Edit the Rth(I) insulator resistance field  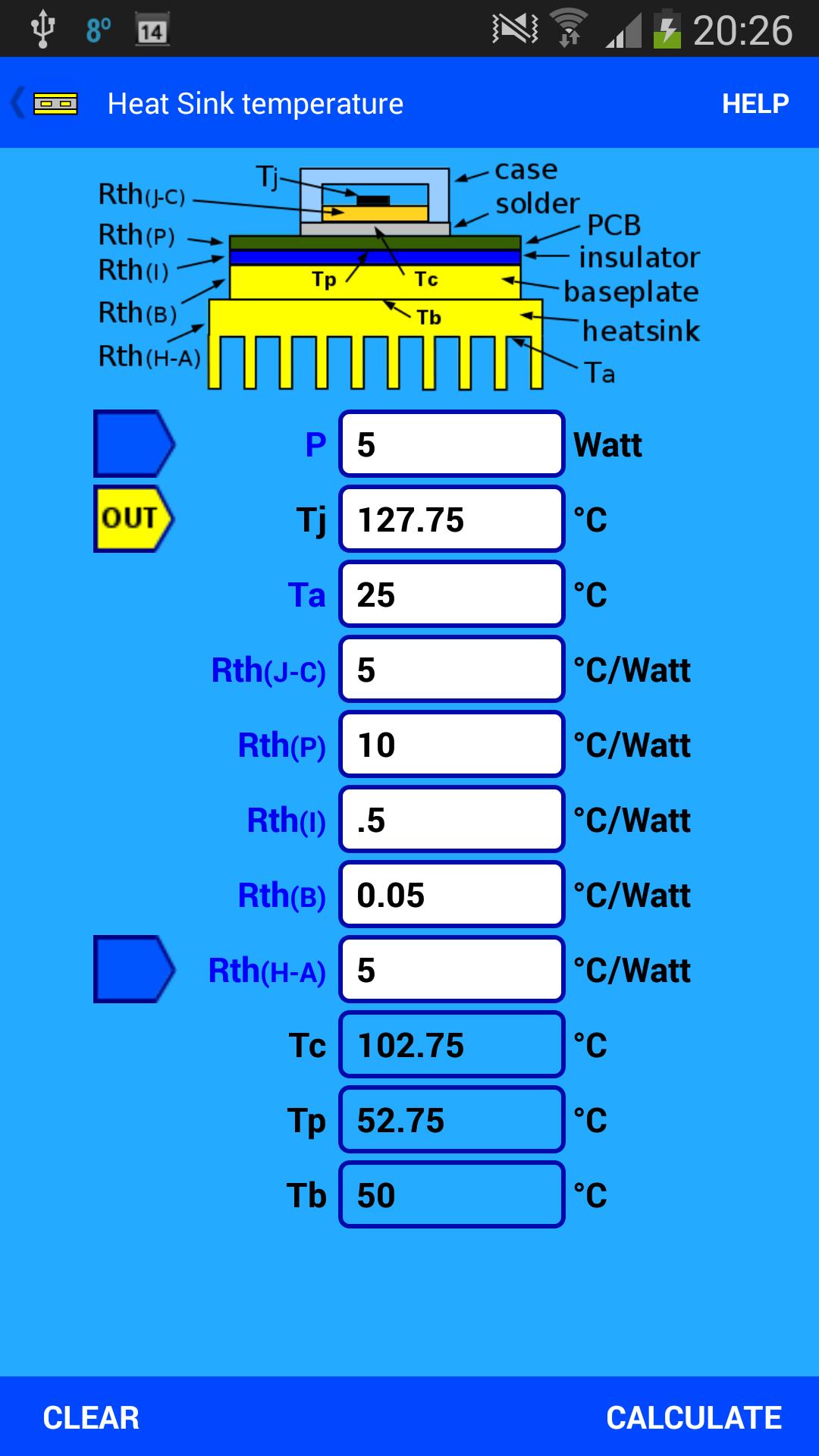(x=452, y=820)
